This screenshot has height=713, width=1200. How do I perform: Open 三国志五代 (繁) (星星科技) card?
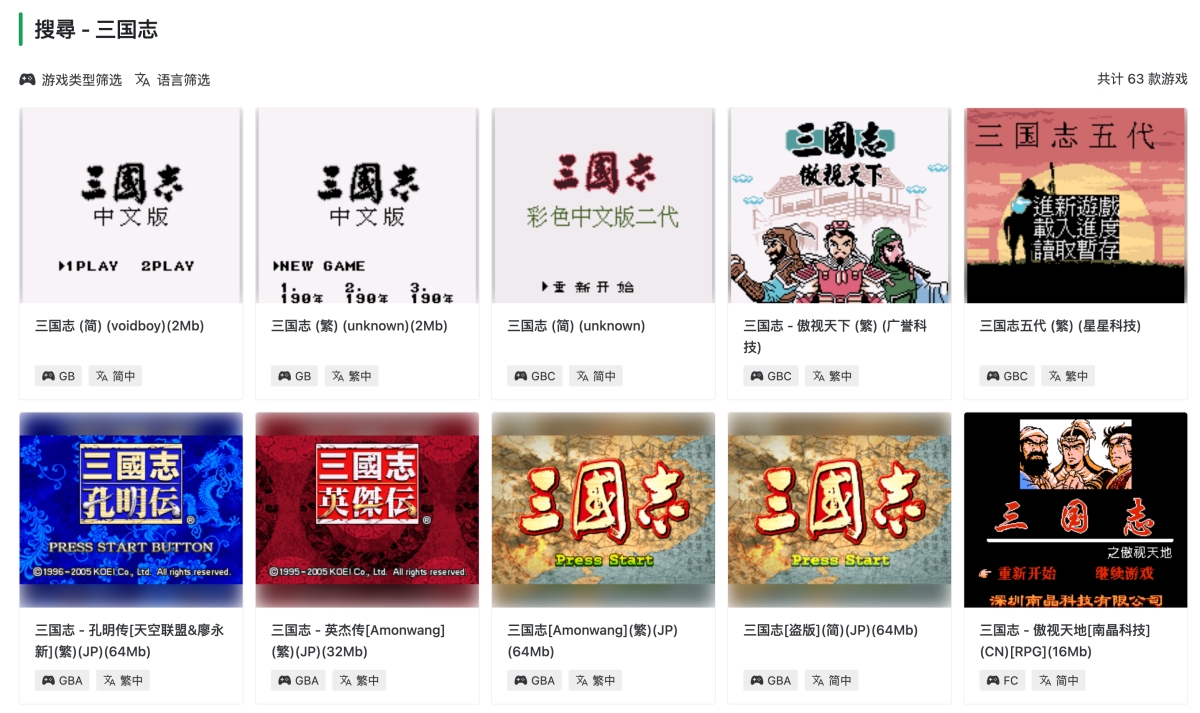1074,207
